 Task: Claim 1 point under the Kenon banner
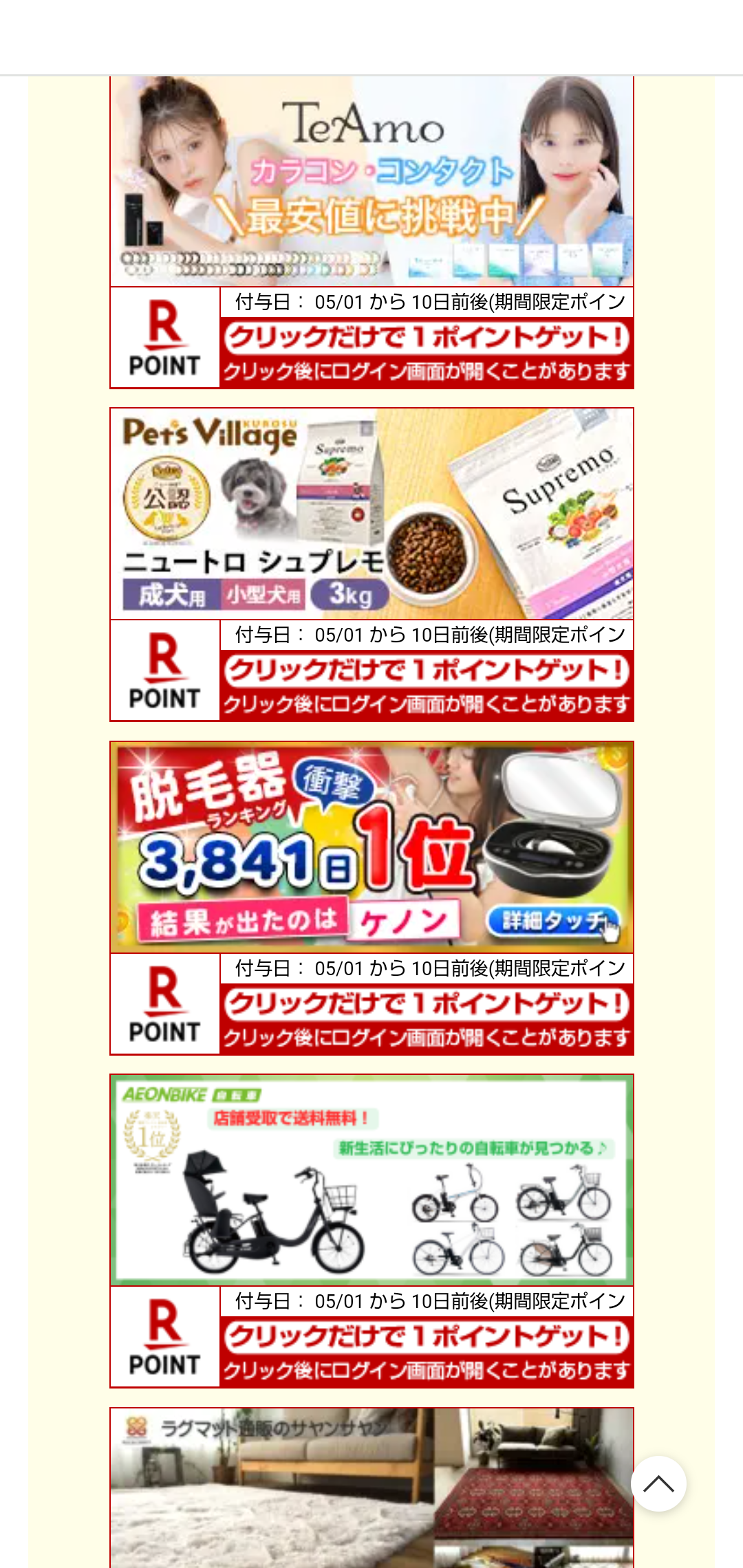(427, 1004)
